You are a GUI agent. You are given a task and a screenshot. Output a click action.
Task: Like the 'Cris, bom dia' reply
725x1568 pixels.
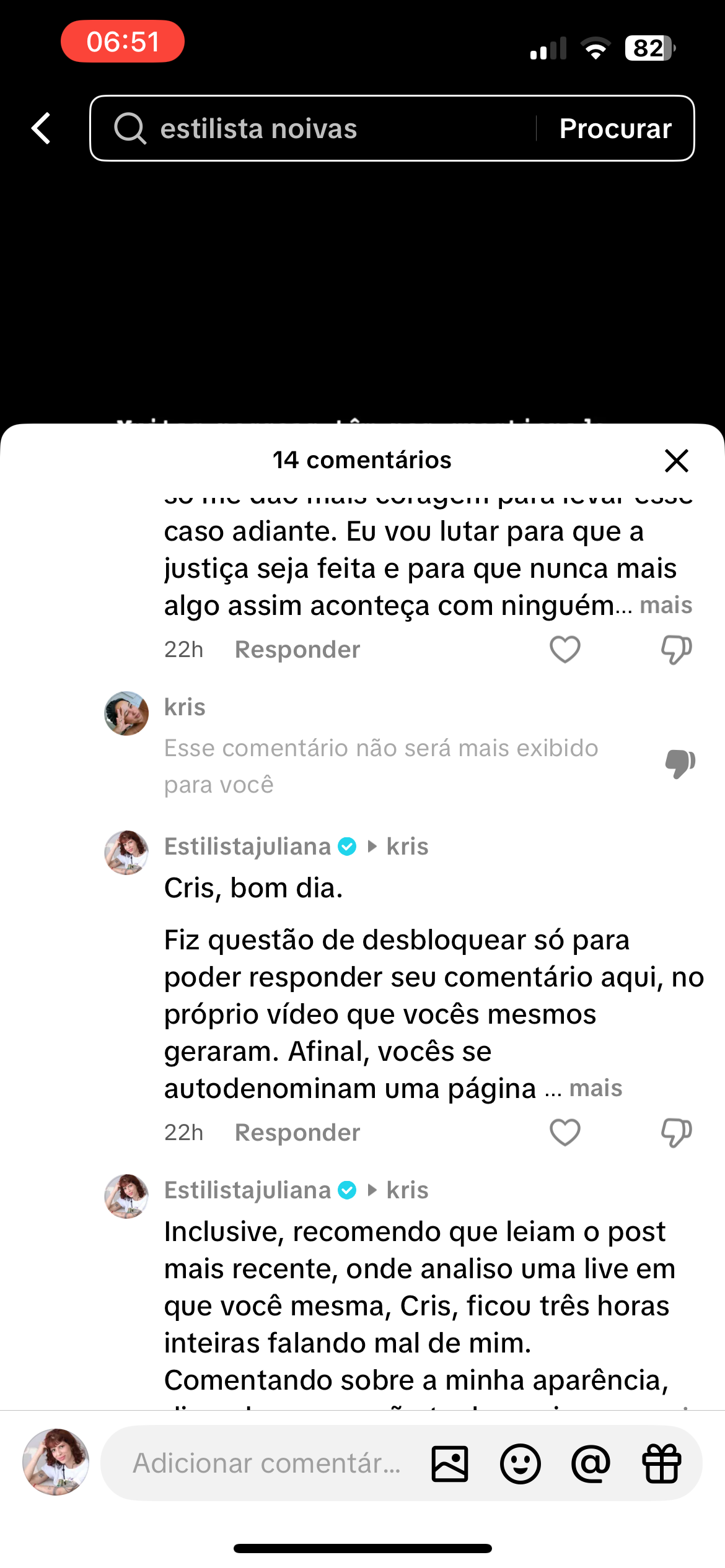coord(565,1133)
